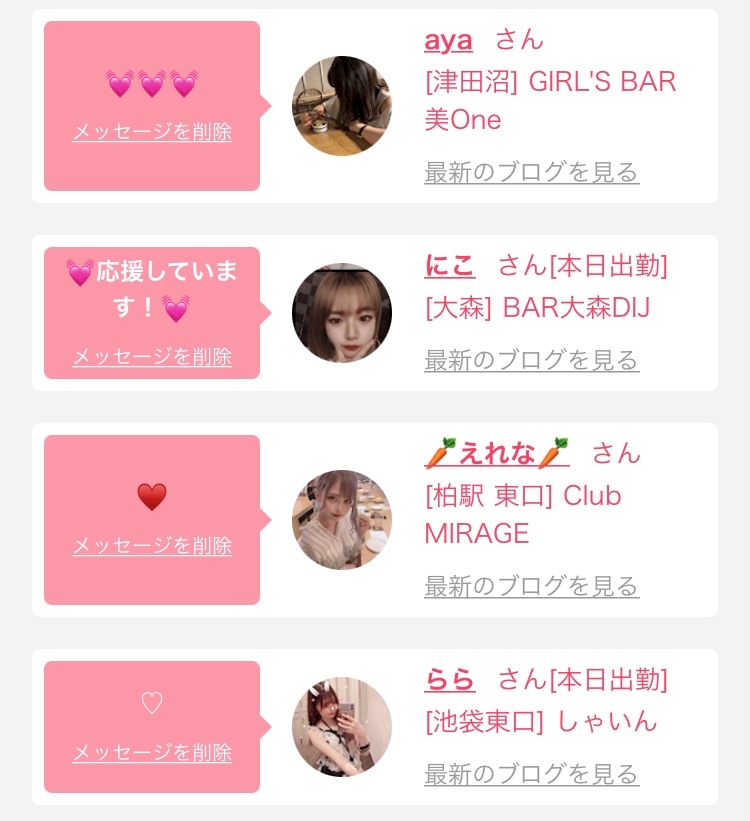Image resolution: width=750 pixels, height=821 pixels.
Task: View にこ's latest blog
Action: [531, 360]
